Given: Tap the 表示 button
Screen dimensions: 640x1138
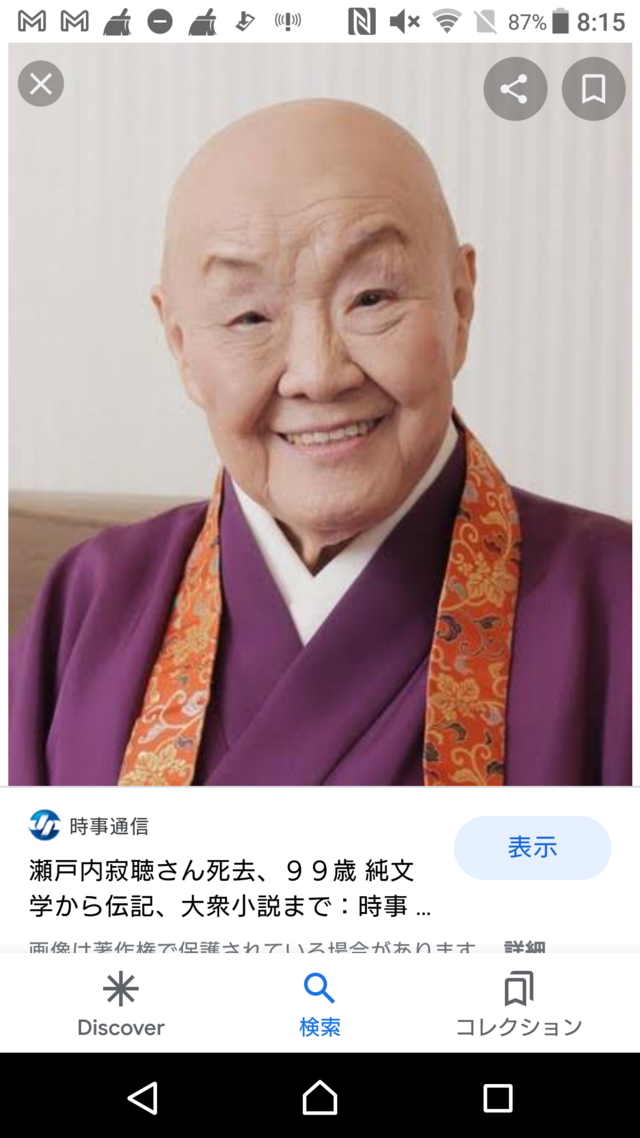Looking at the screenshot, I should pos(532,847).
